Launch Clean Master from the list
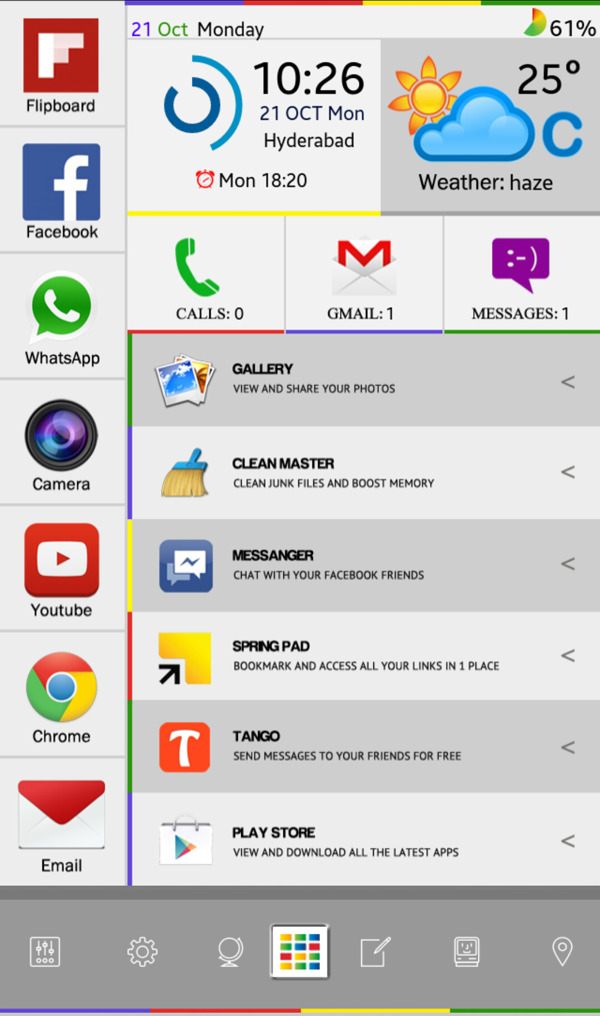The image size is (600, 1016). (x=365, y=472)
